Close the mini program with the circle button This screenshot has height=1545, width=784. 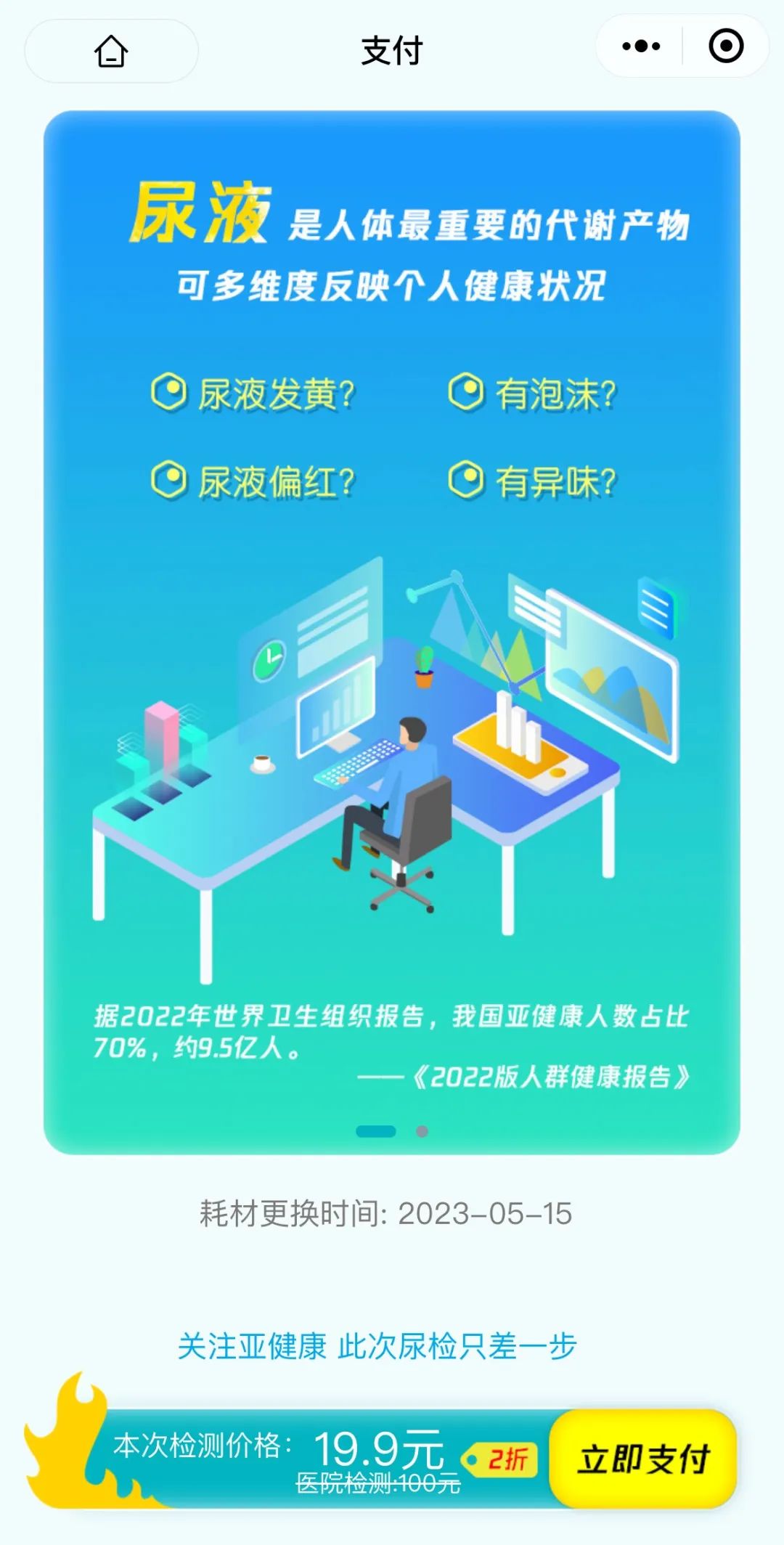point(726,46)
